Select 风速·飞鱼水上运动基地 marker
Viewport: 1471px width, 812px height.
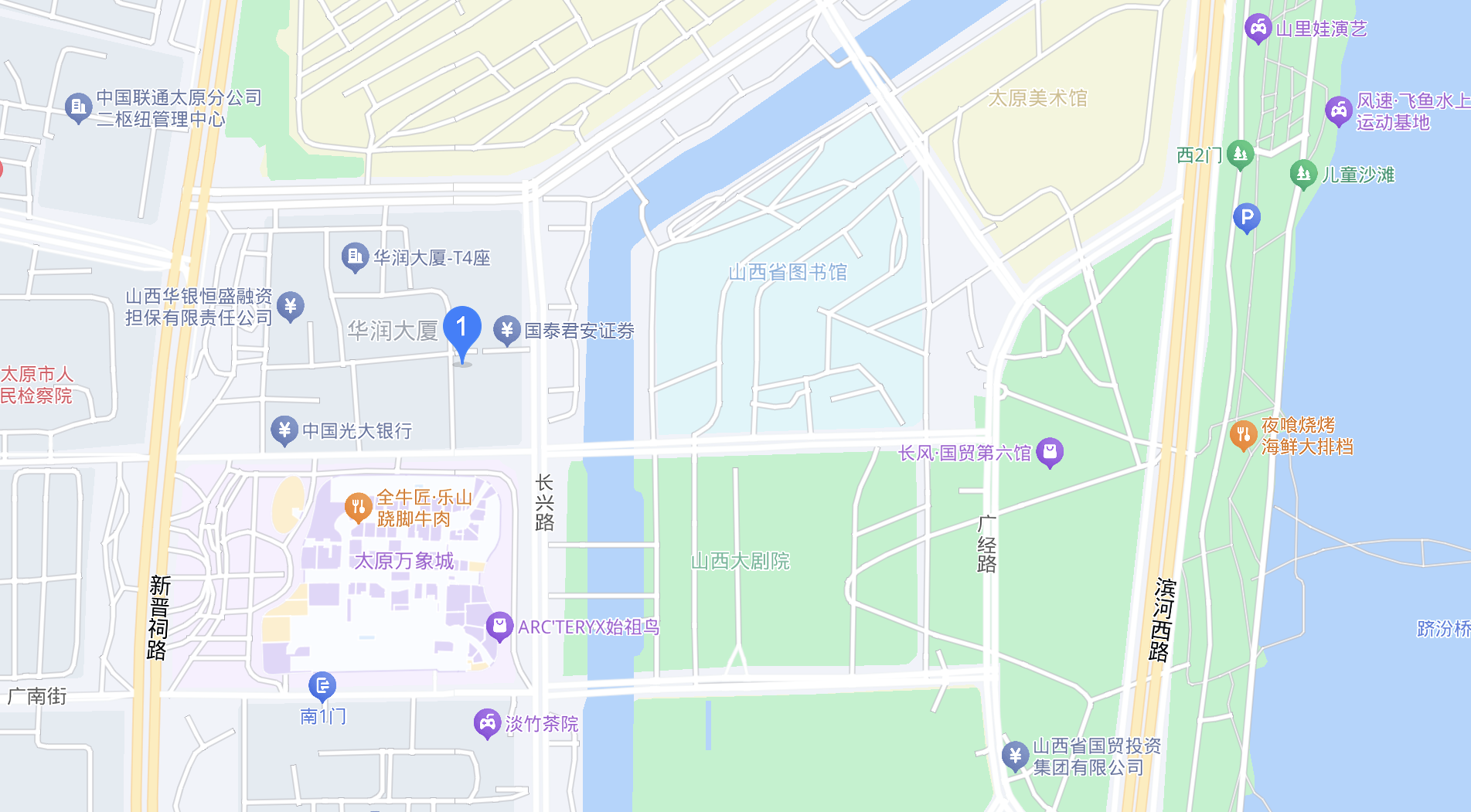(1339, 111)
